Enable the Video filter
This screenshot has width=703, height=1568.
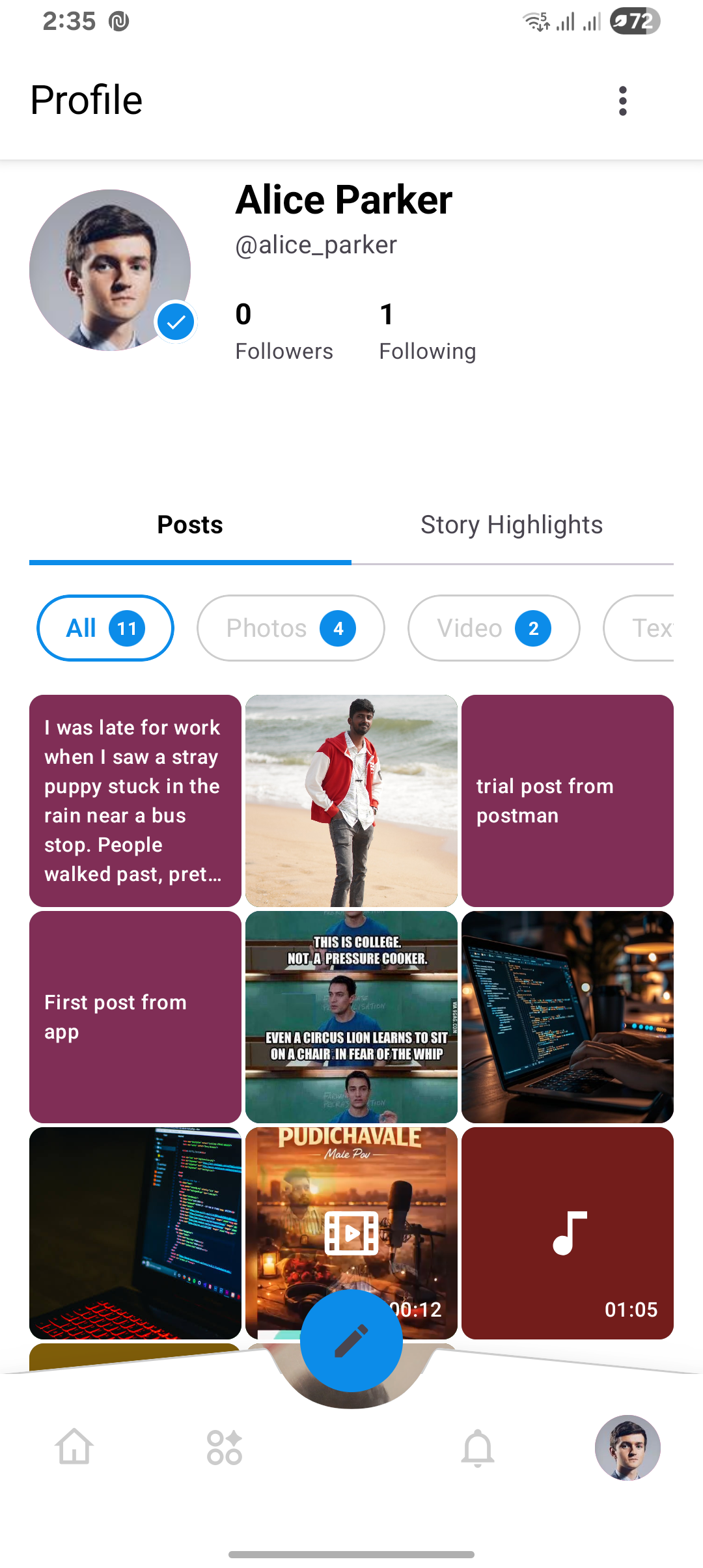click(493, 628)
